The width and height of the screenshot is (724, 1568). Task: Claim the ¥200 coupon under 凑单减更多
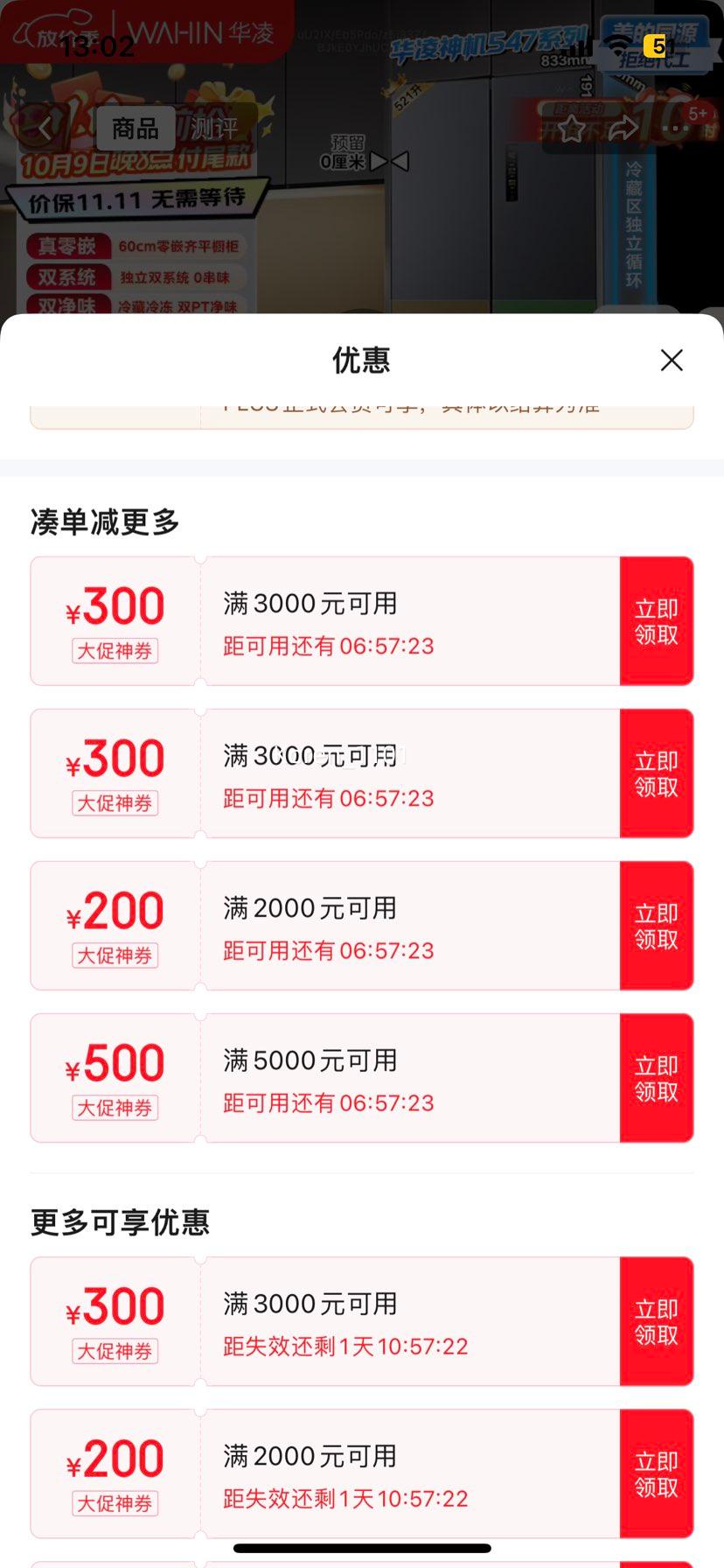[x=656, y=926]
